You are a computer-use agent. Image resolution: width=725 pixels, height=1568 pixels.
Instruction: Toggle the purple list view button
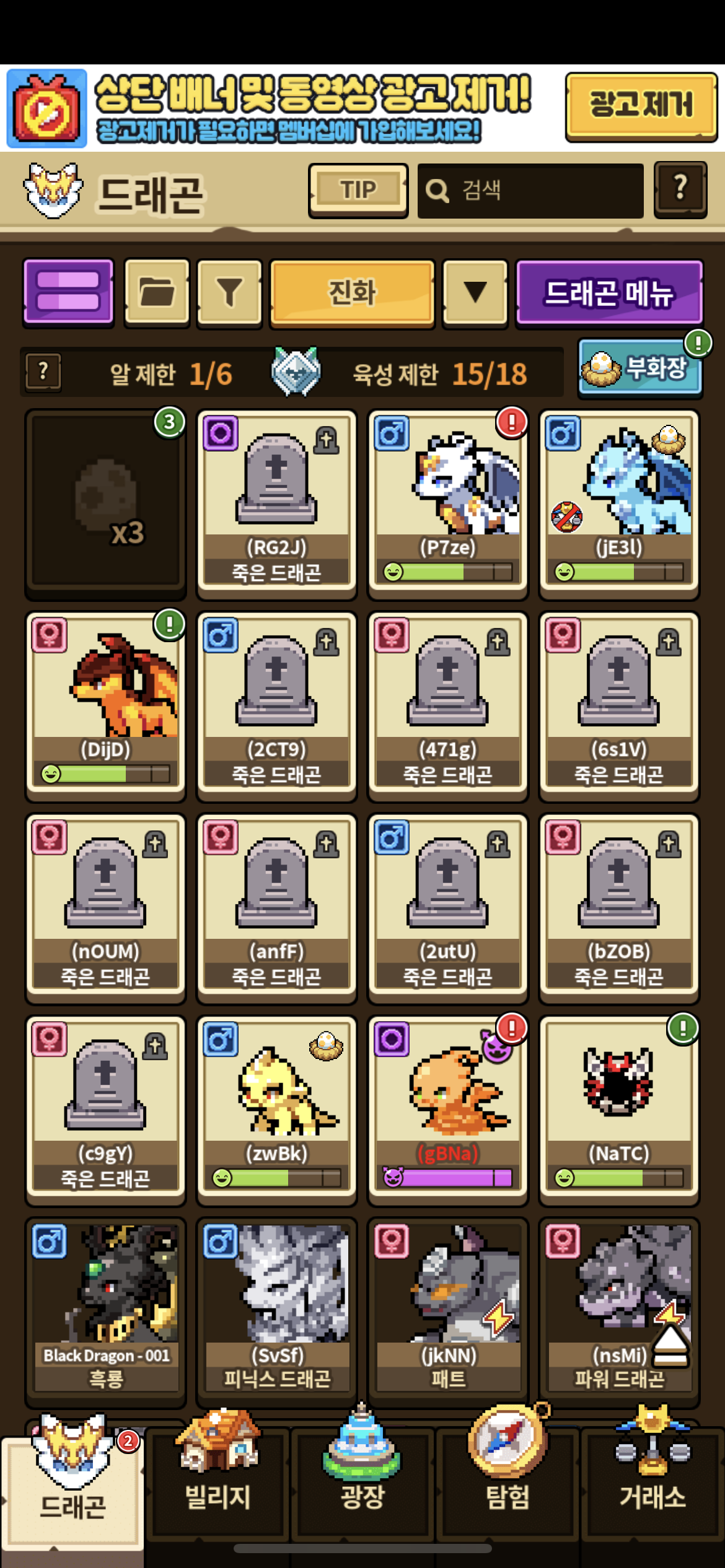[69, 292]
